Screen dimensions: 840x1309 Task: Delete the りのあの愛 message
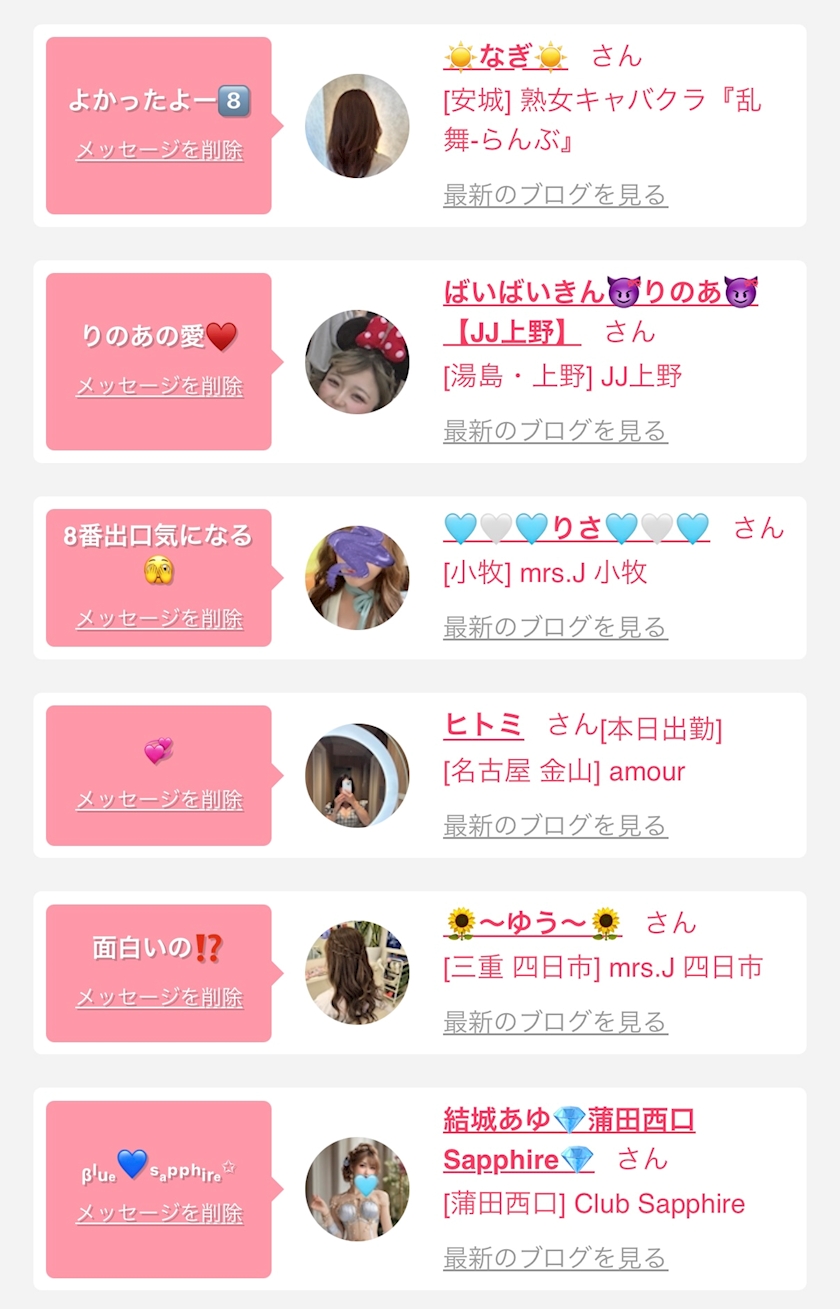159,387
